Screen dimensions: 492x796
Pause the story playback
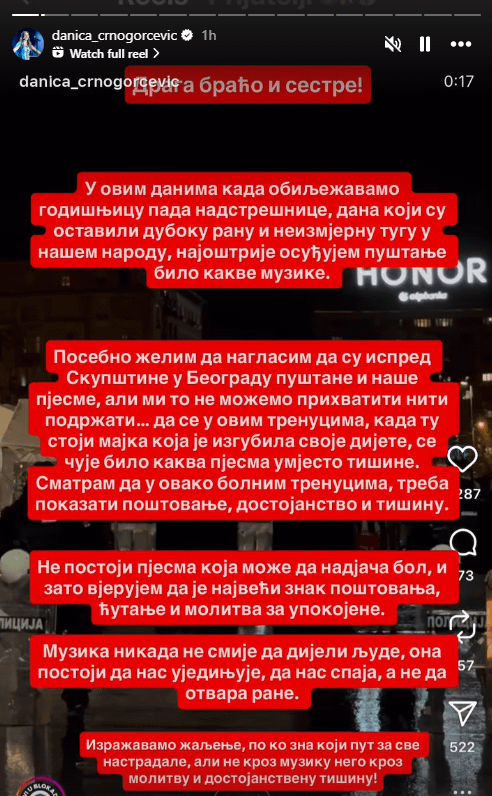(x=425, y=45)
